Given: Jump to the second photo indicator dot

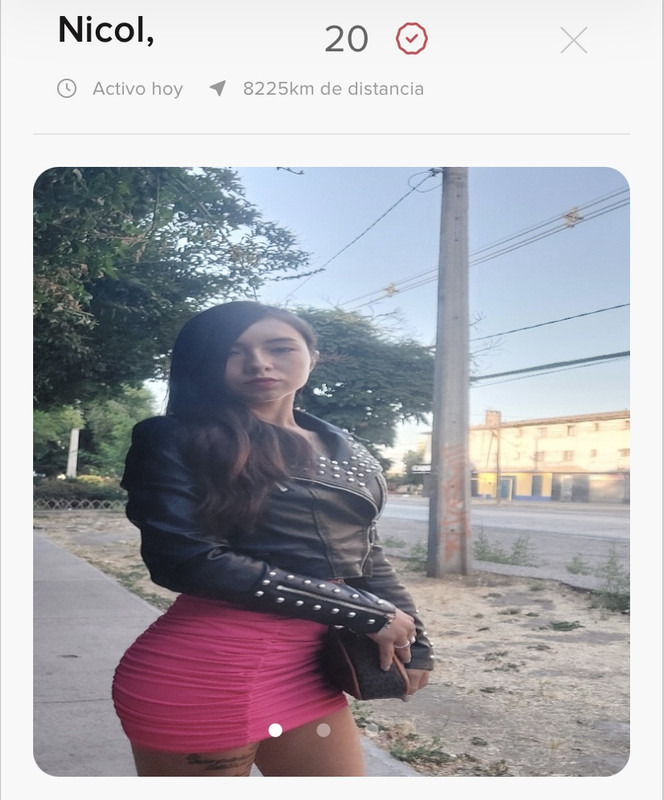Looking at the screenshot, I should point(323,730).
